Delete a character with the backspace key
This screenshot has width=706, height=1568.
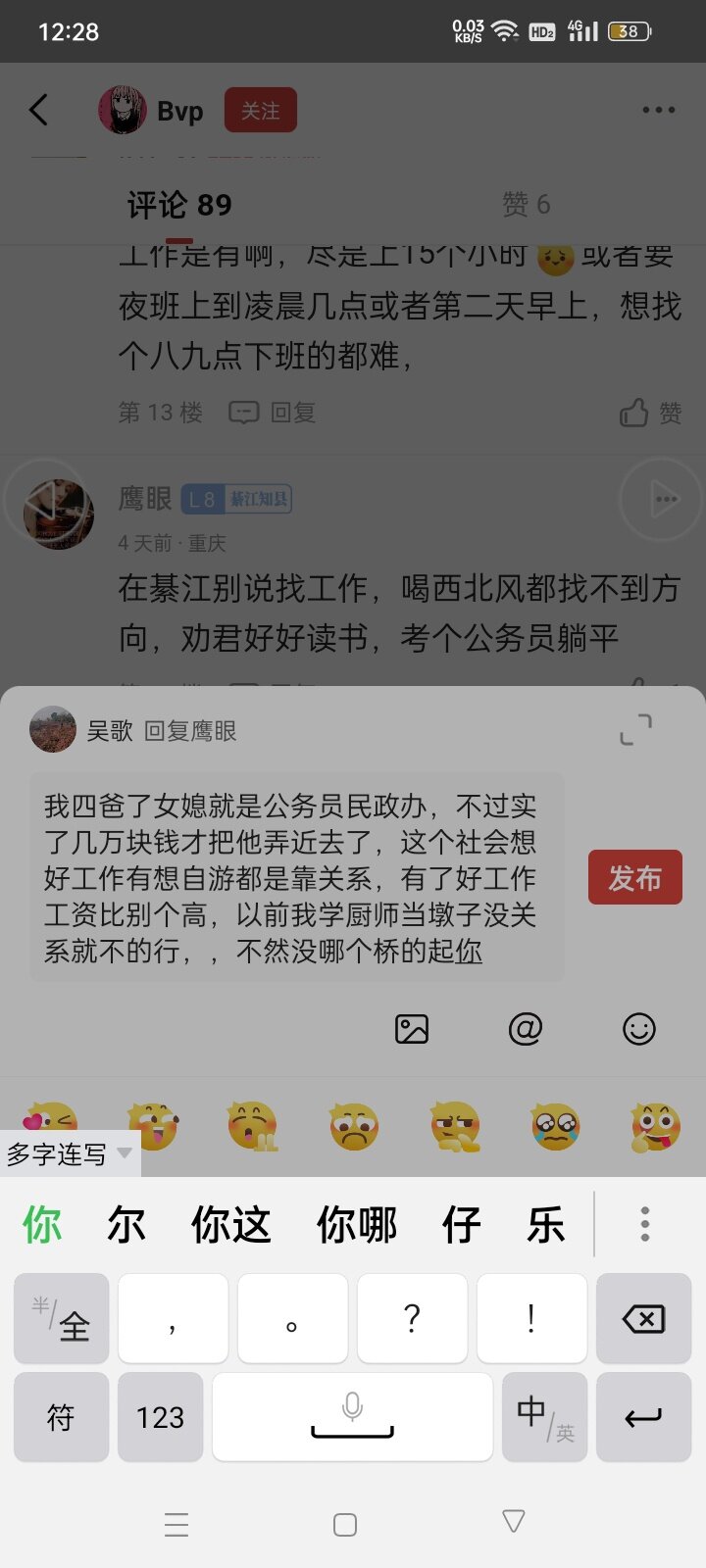tap(643, 1319)
